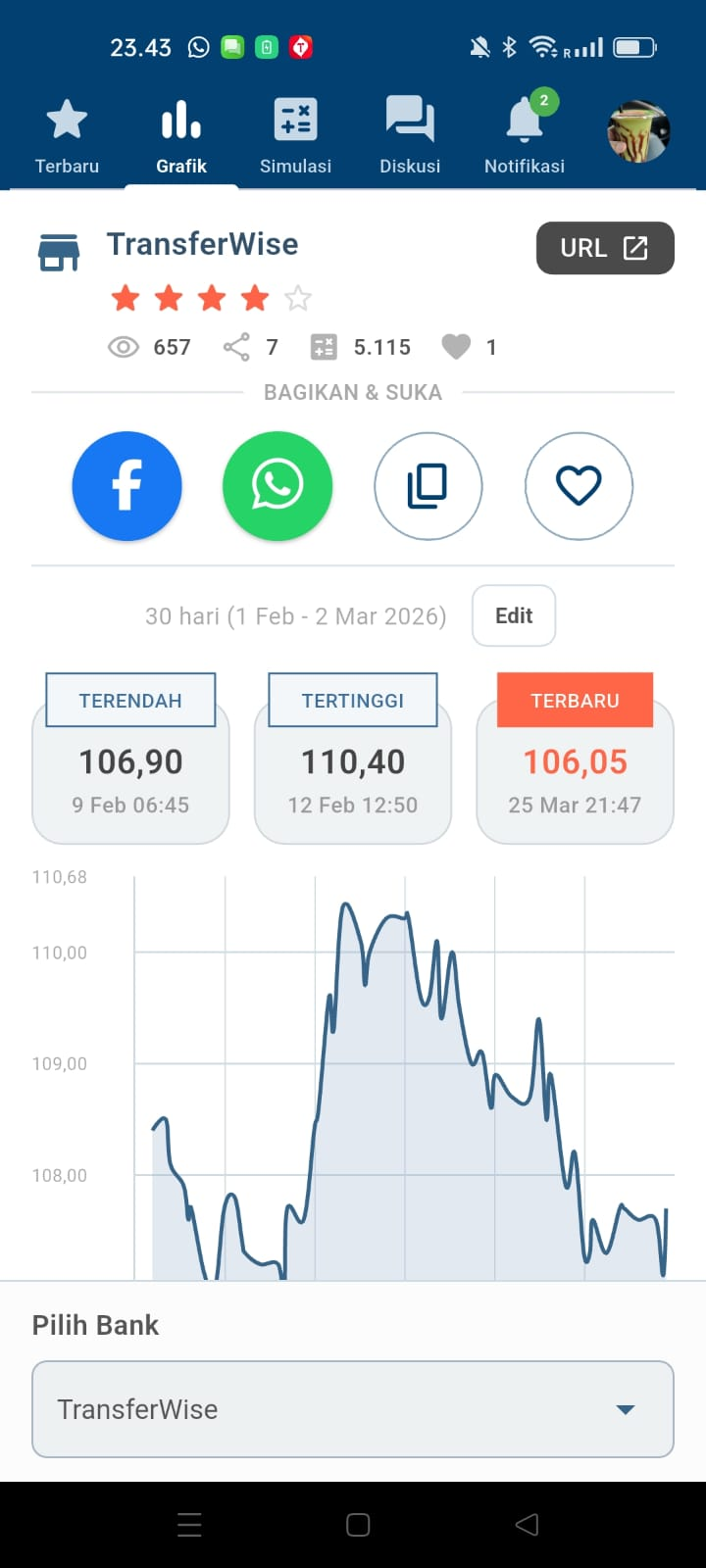Screen dimensions: 706x1568
Task: Like TransferWise with the heart outline icon
Action: coord(579,486)
